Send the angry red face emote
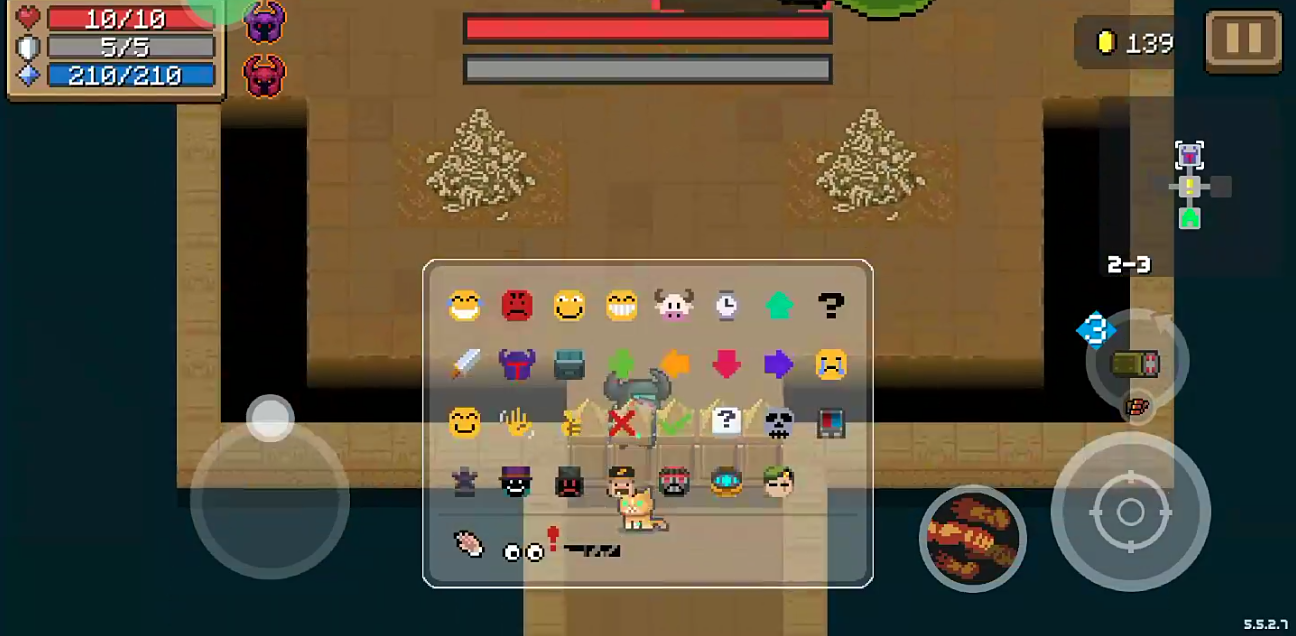This screenshot has height=636, width=1296. click(516, 305)
